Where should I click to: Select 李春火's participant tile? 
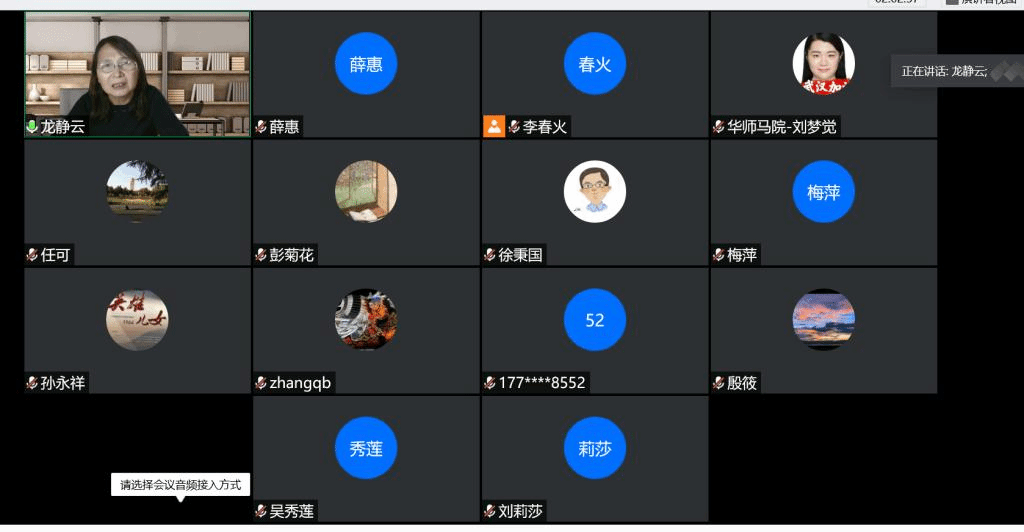click(x=594, y=75)
